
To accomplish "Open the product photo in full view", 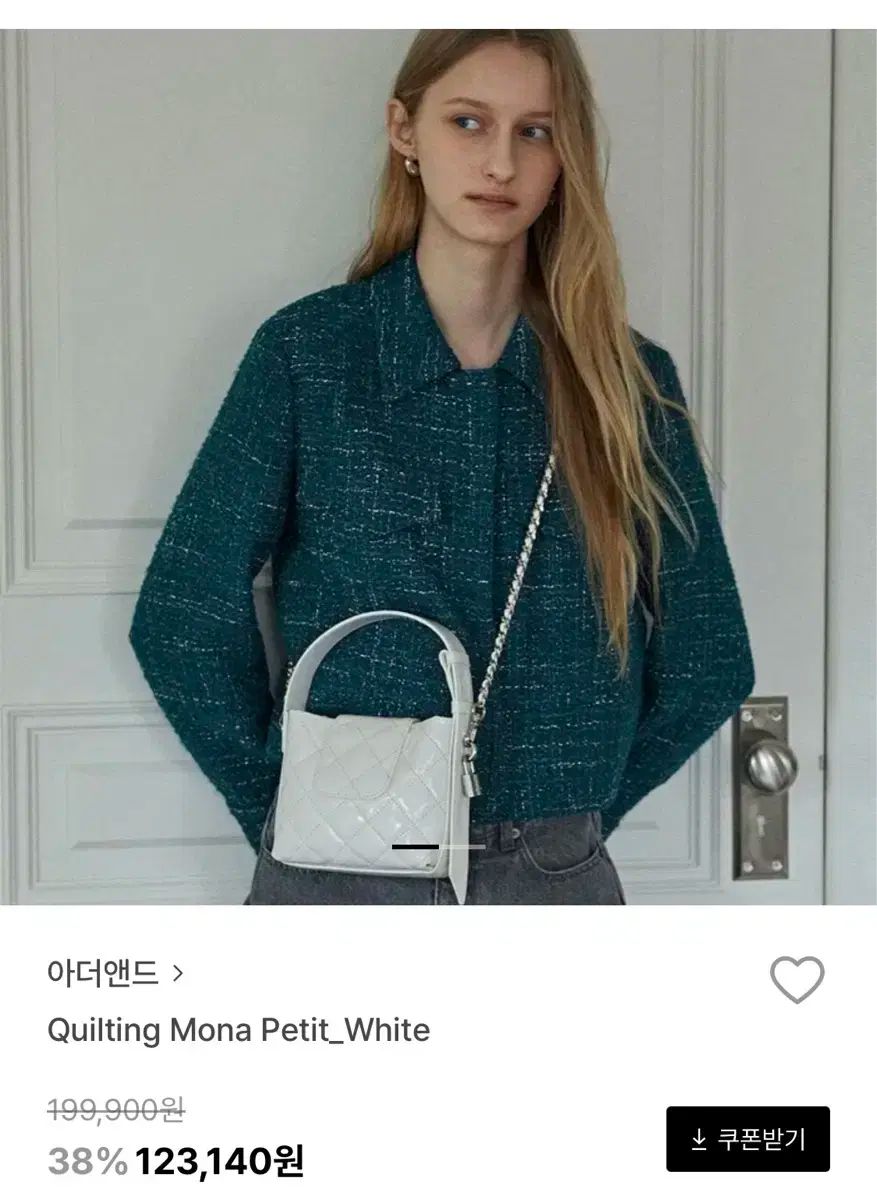I will (x=438, y=465).
